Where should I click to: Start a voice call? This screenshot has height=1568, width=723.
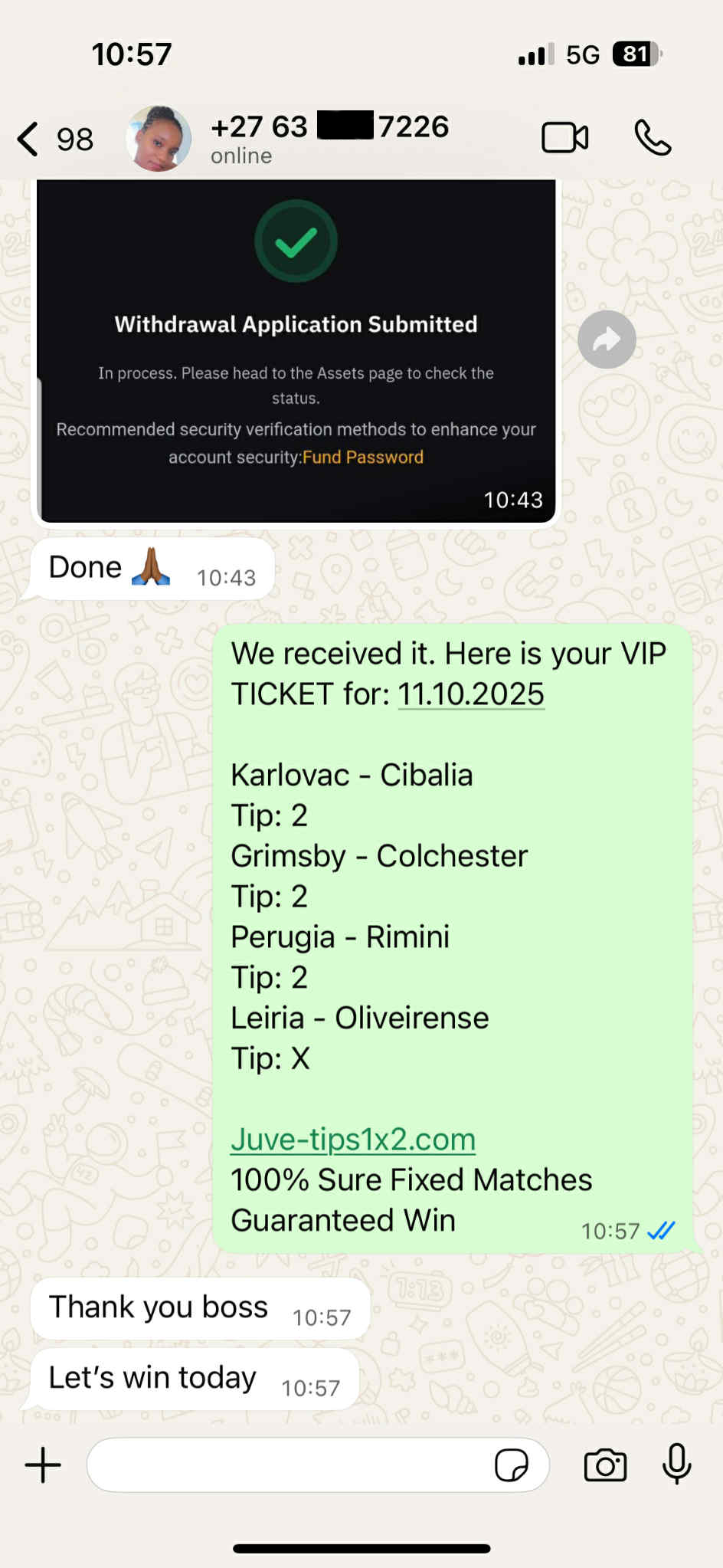coord(653,139)
